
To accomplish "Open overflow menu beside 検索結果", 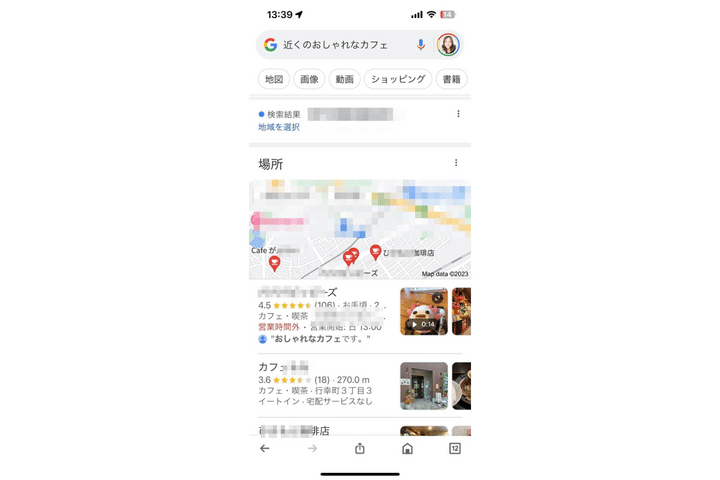I will click(458, 114).
